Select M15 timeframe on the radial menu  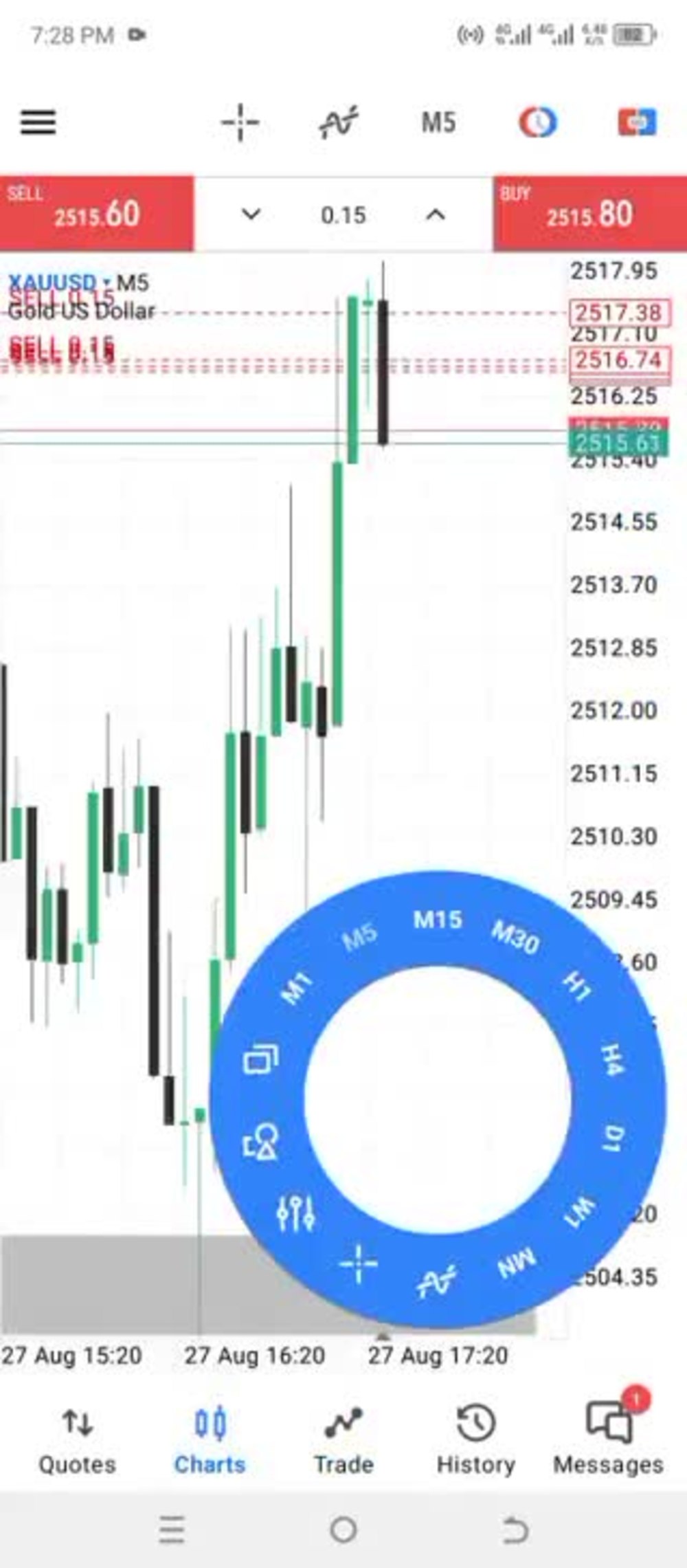pos(438,919)
